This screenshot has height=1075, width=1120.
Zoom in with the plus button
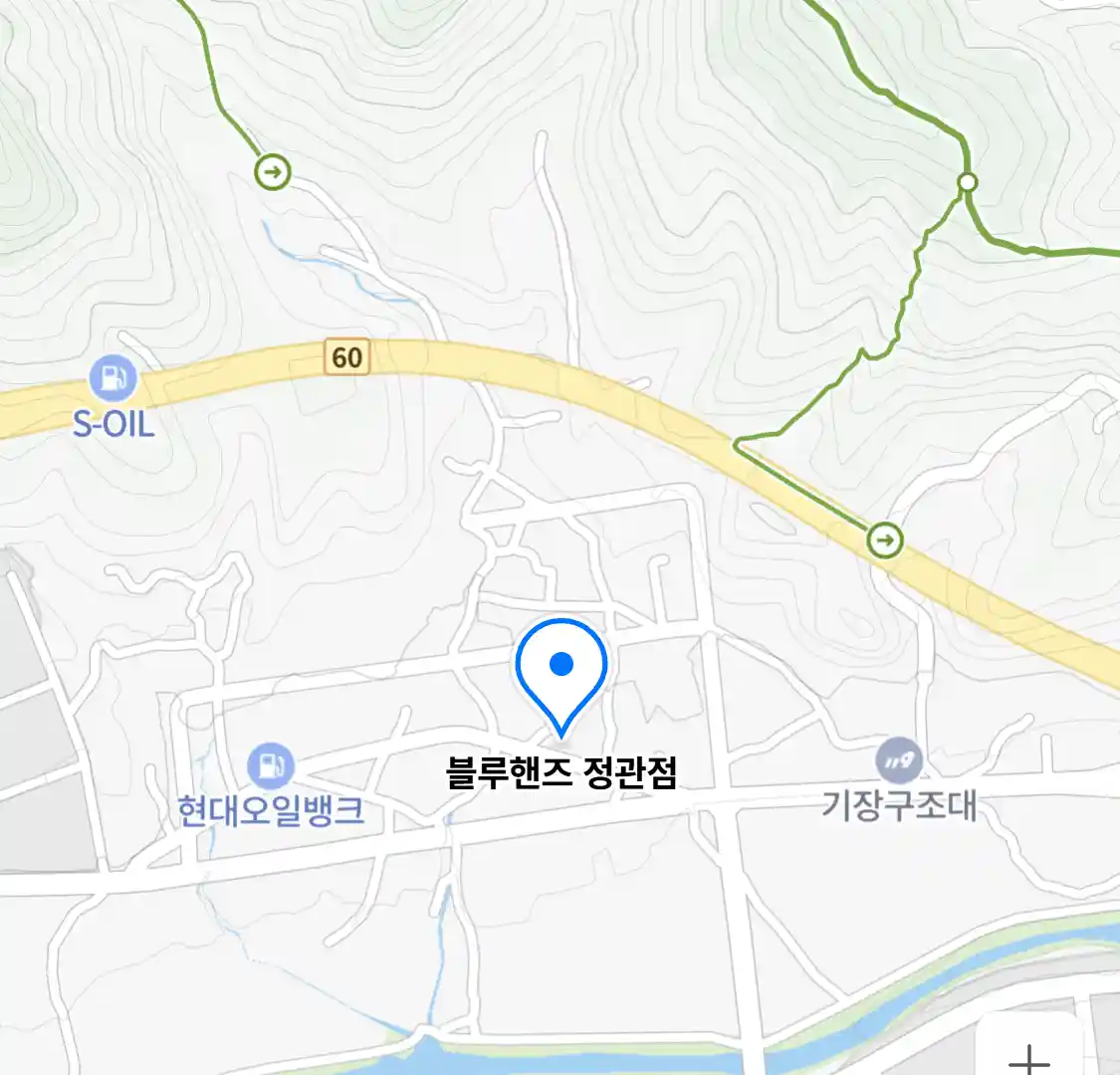point(1028,1055)
